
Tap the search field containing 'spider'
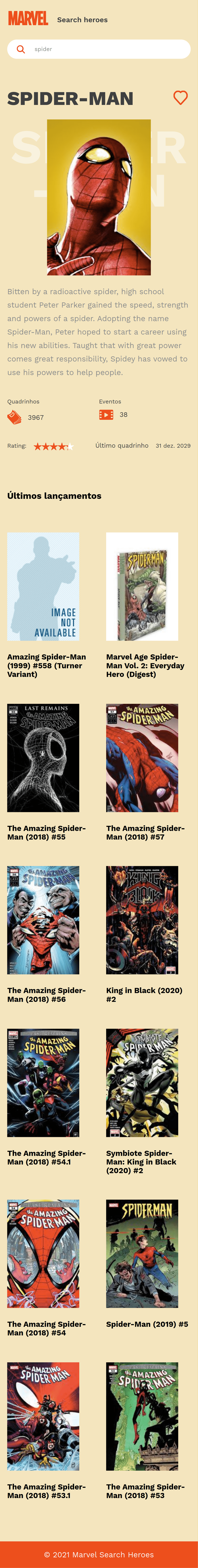click(x=103, y=49)
